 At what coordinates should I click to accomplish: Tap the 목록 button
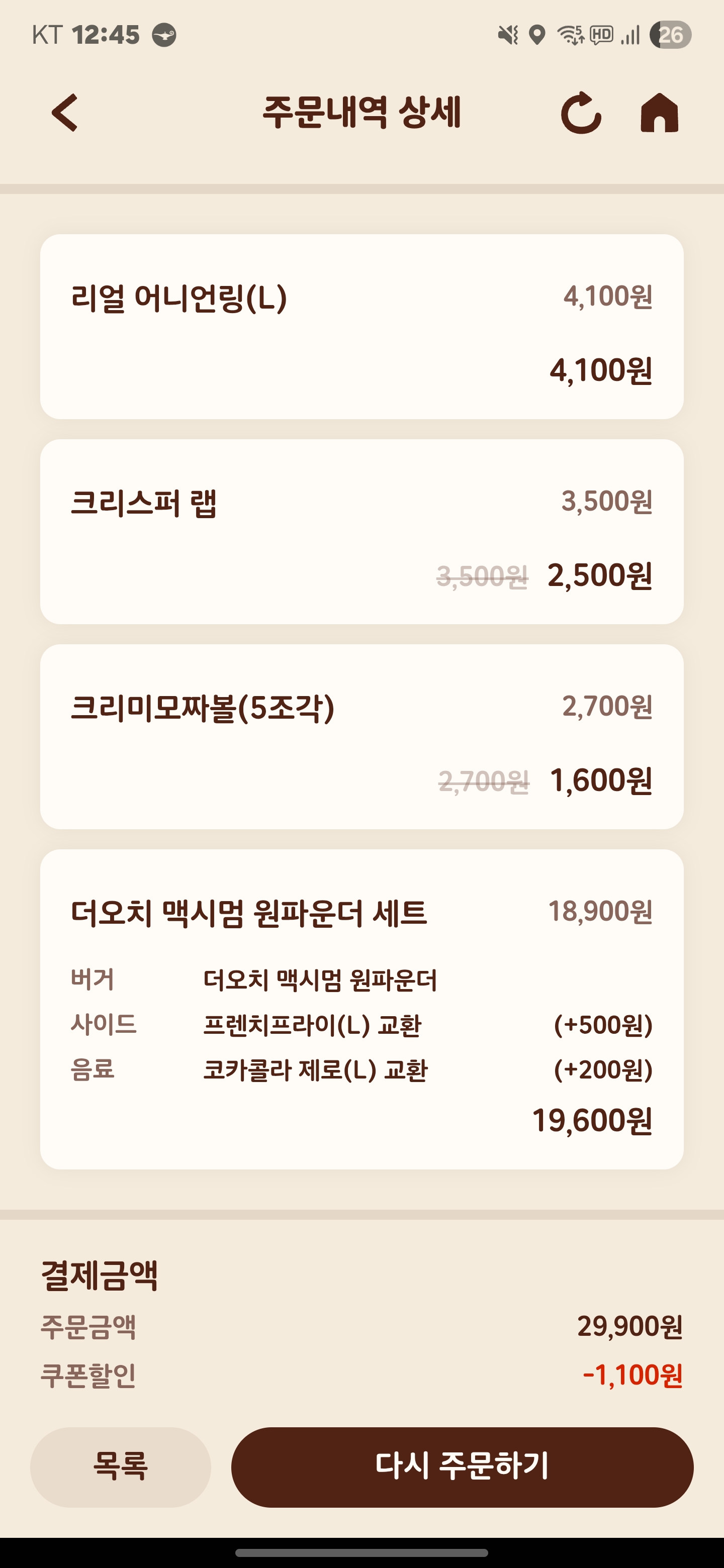point(121,1467)
